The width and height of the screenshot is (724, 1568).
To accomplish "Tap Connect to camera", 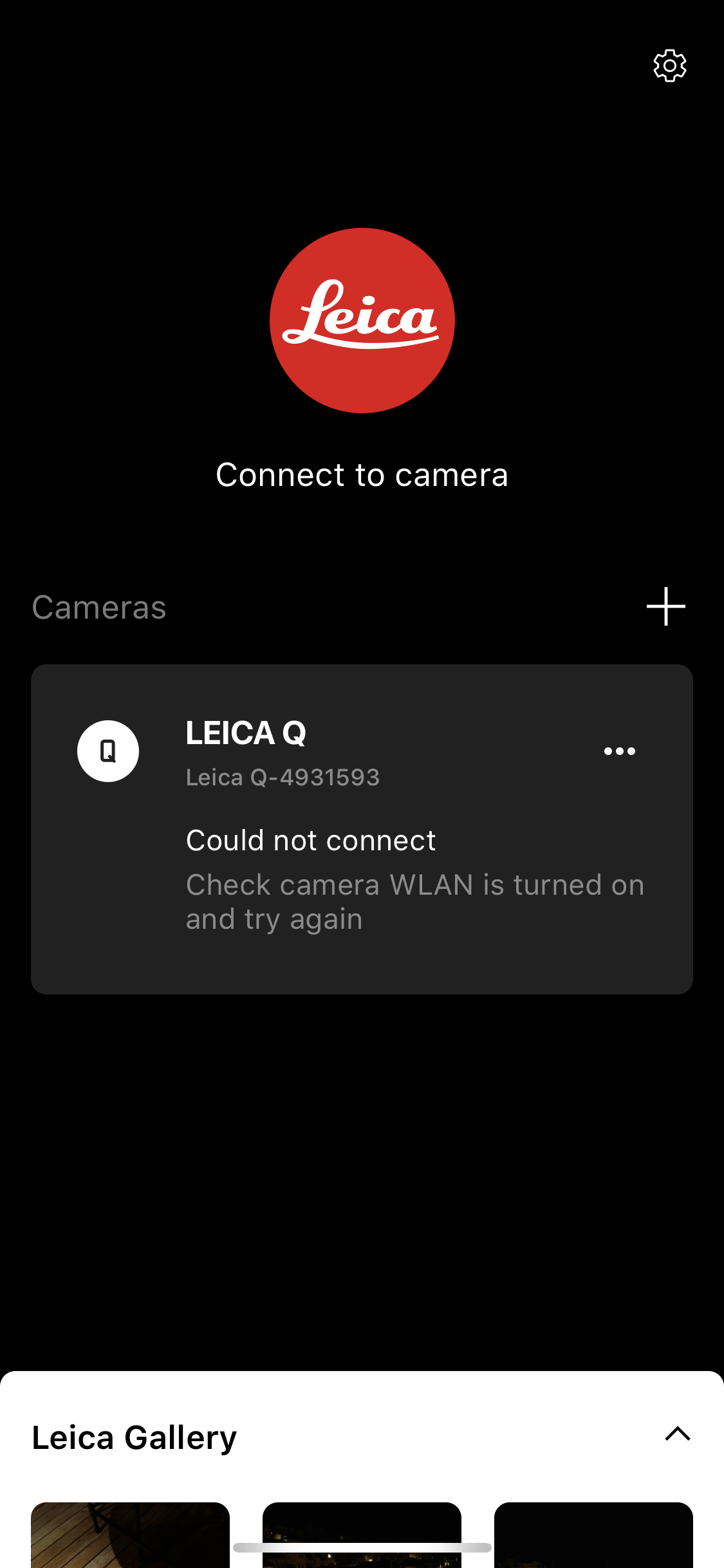I will (362, 475).
